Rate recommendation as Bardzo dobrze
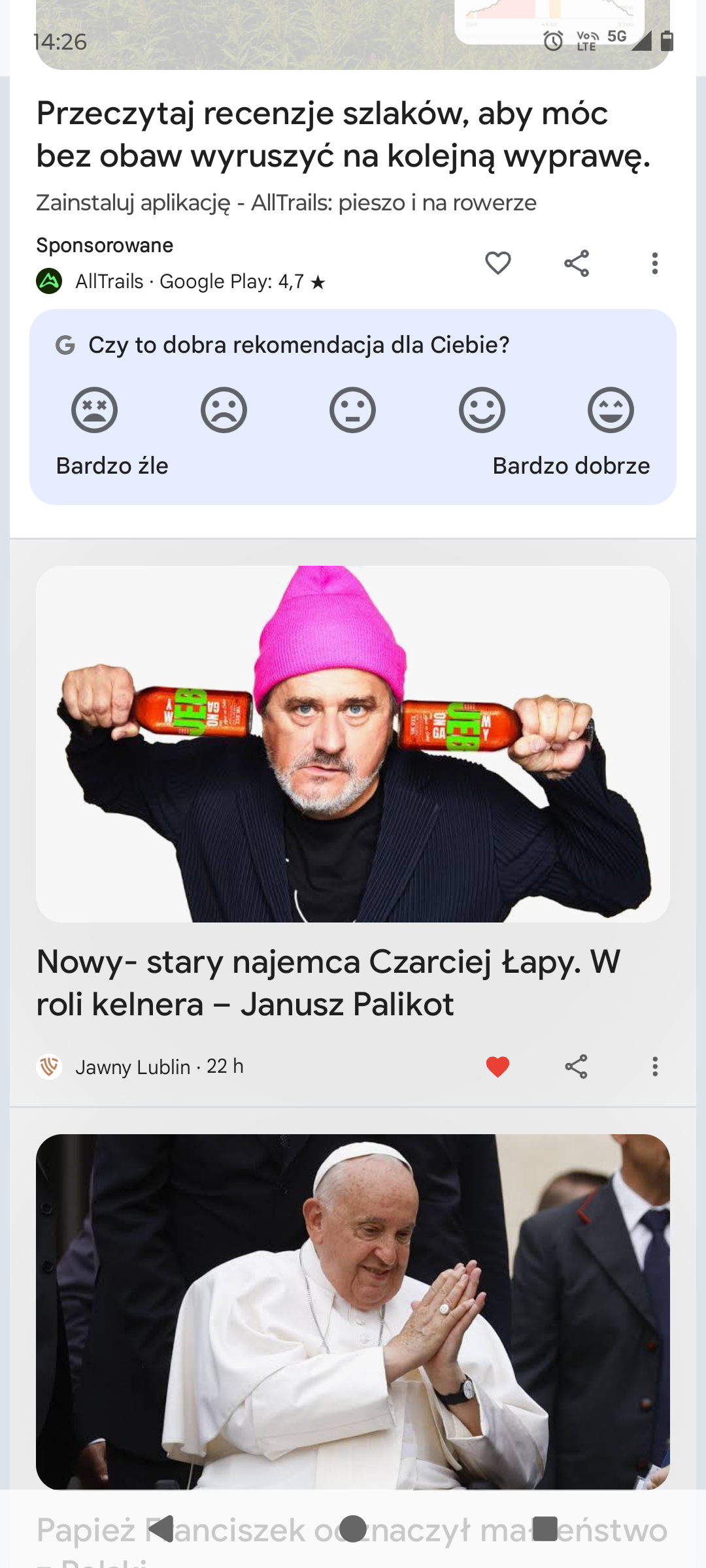706x1568 pixels. coord(611,410)
